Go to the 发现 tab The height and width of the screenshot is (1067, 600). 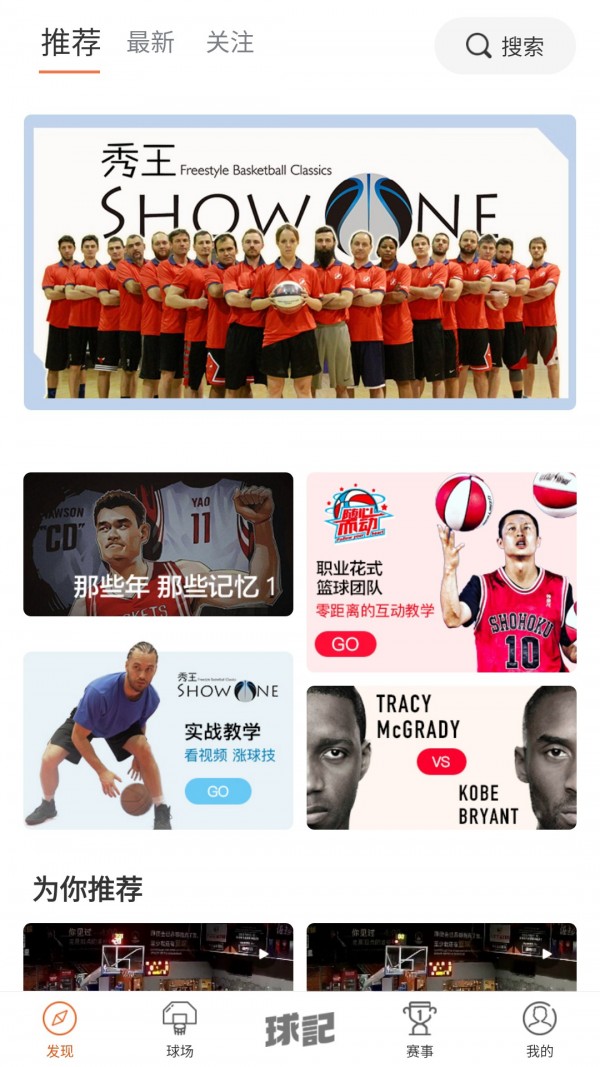click(60, 1028)
